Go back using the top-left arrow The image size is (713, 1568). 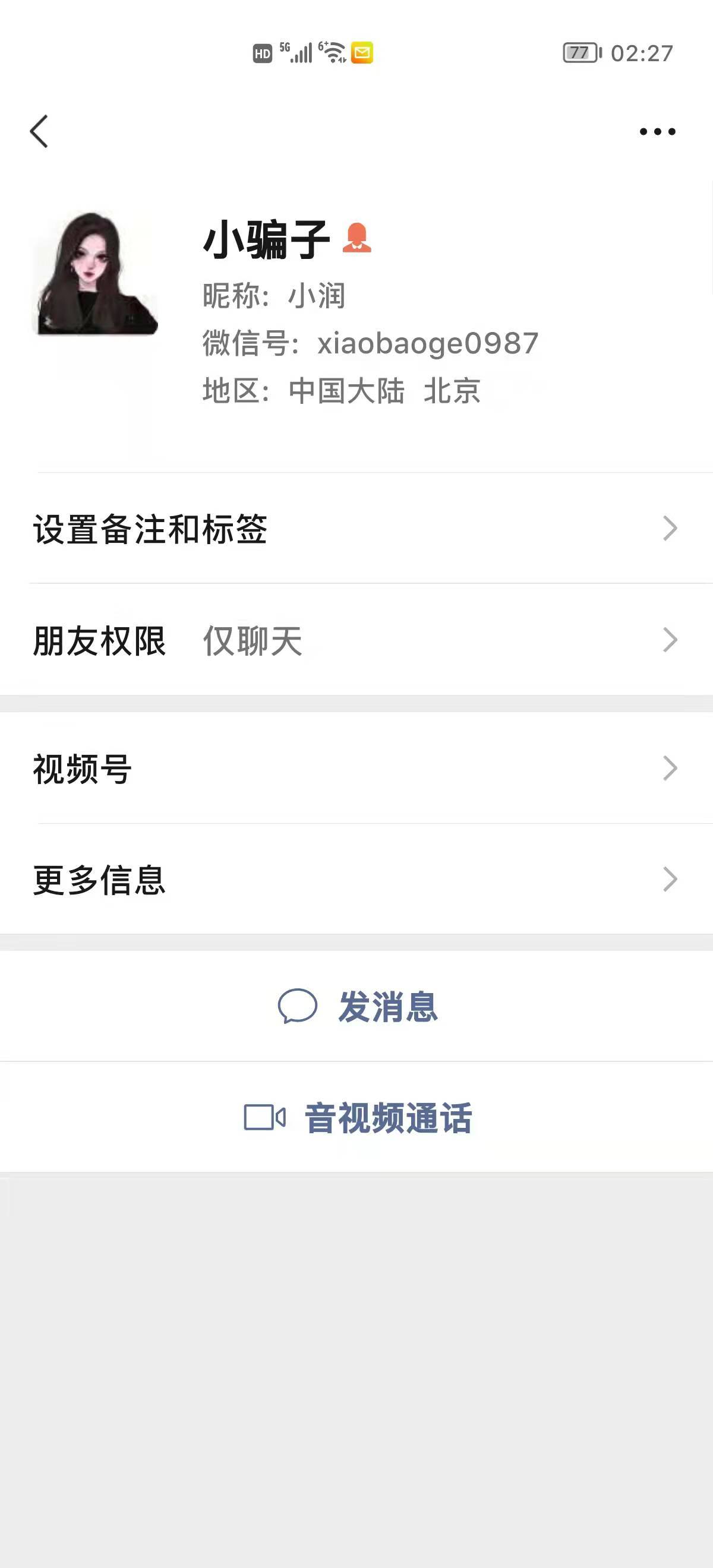39,131
